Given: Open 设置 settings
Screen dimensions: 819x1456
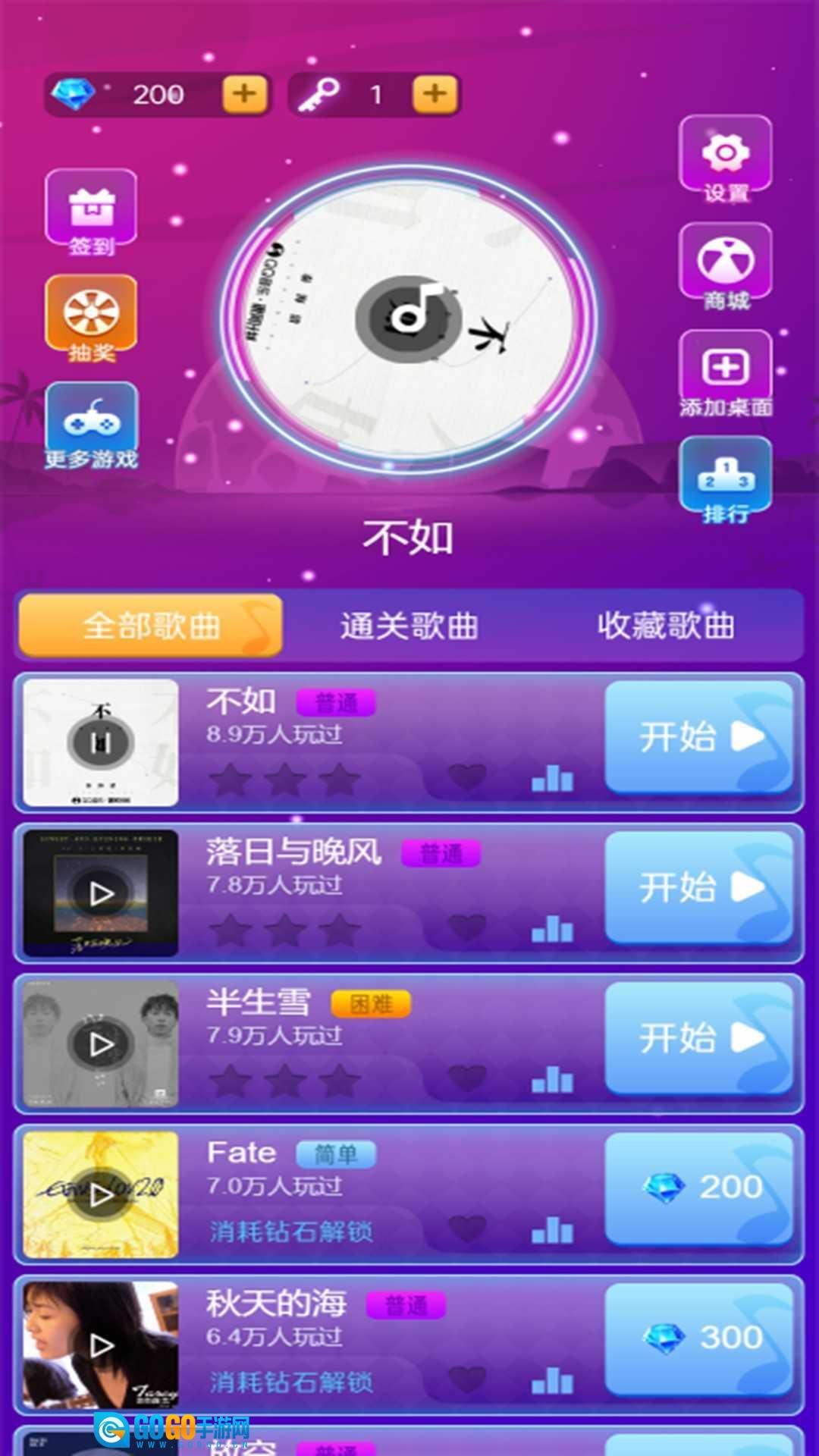Looking at the screenshot, I should point(726,160).
